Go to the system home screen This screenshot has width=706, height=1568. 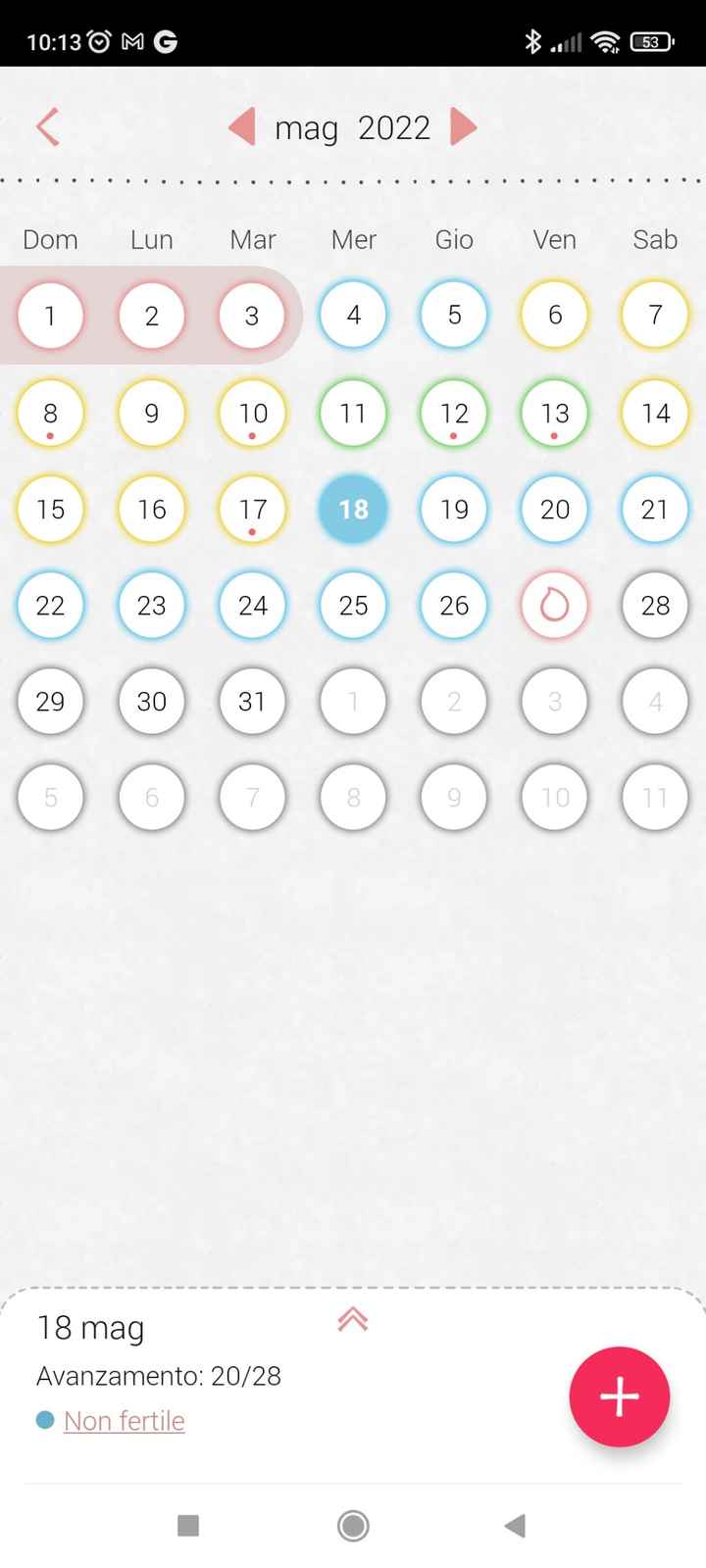click(353, 1525)
